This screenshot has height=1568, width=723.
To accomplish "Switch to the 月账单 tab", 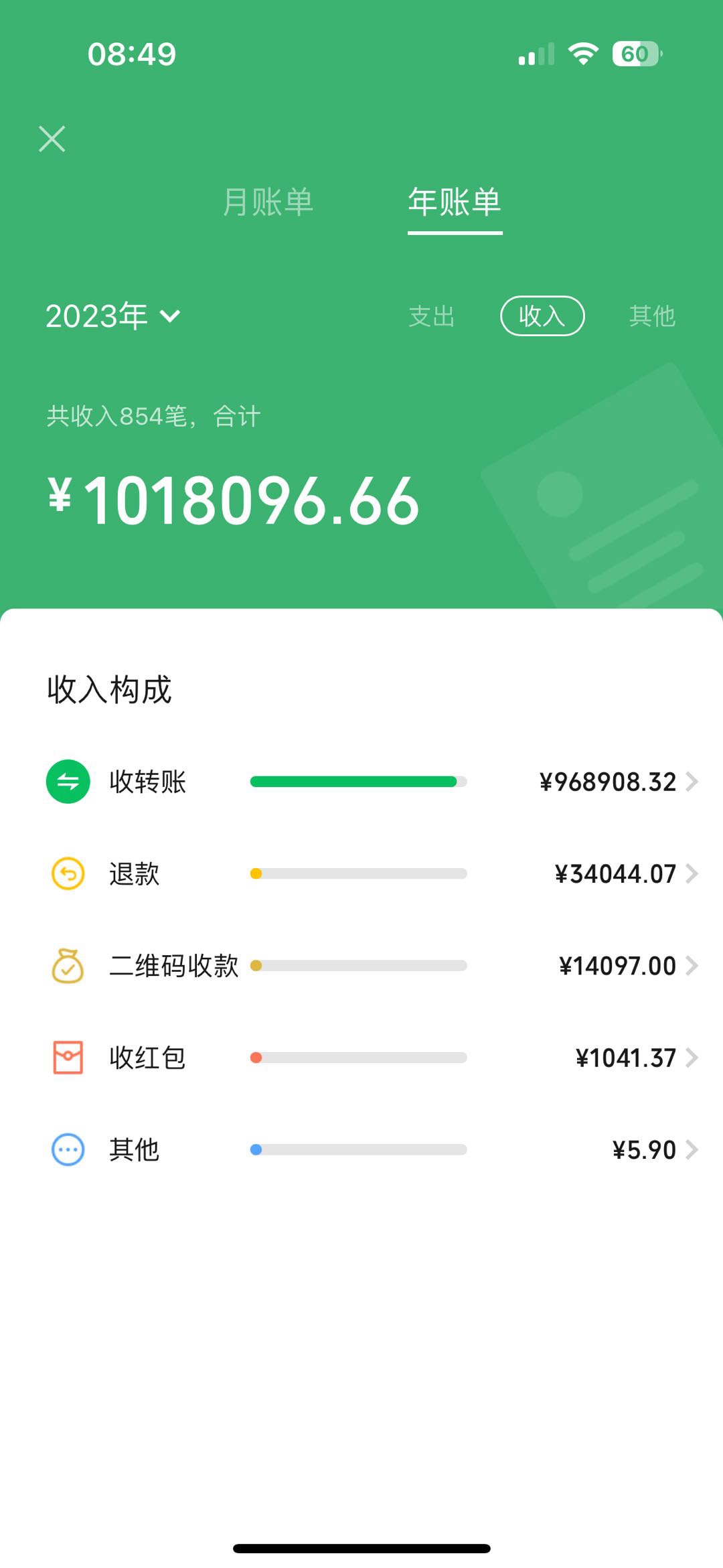I will pos(268,202).
